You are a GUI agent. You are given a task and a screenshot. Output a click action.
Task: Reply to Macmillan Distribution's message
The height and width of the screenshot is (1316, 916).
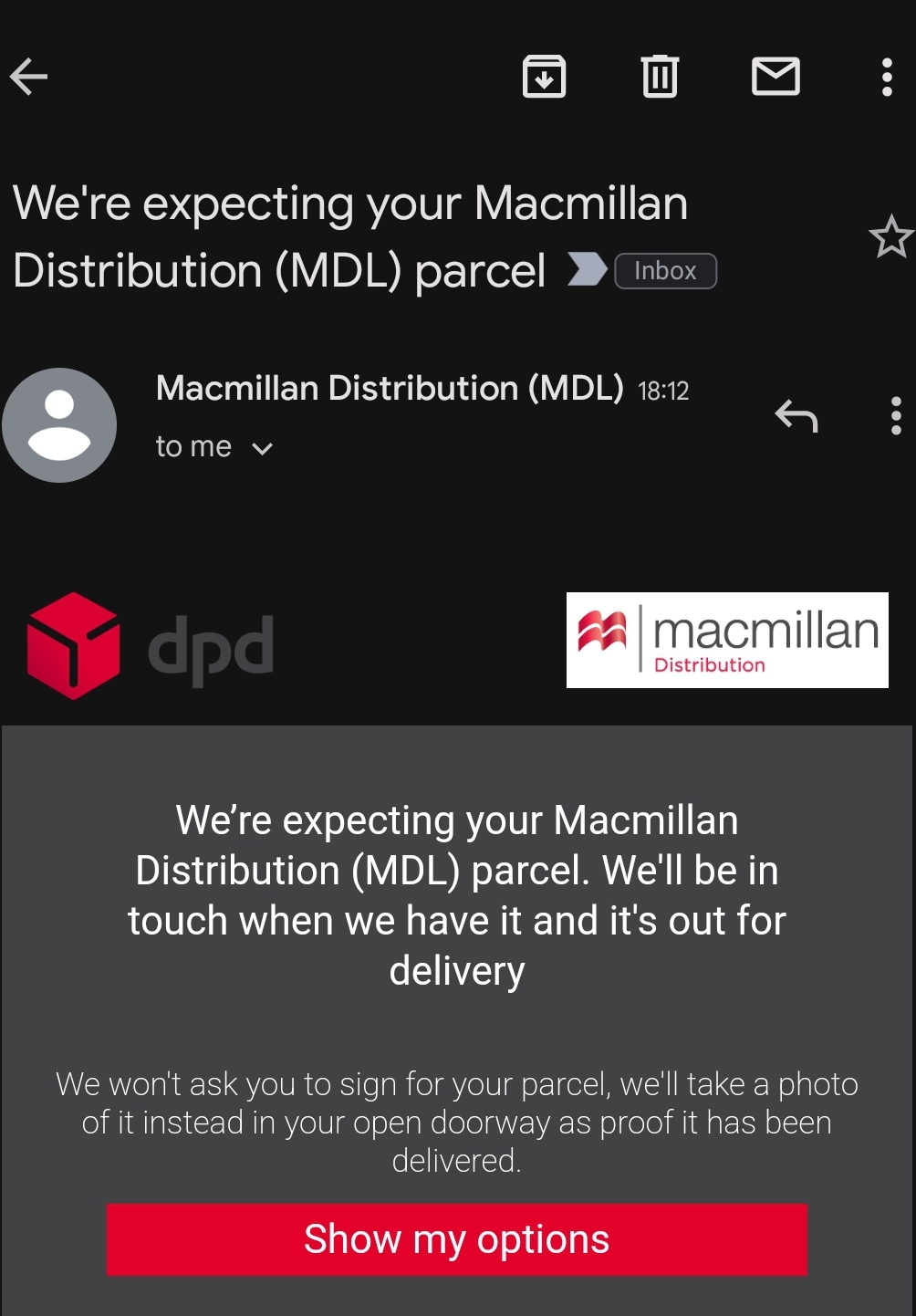pyautogui.click(x=796, y=416)
